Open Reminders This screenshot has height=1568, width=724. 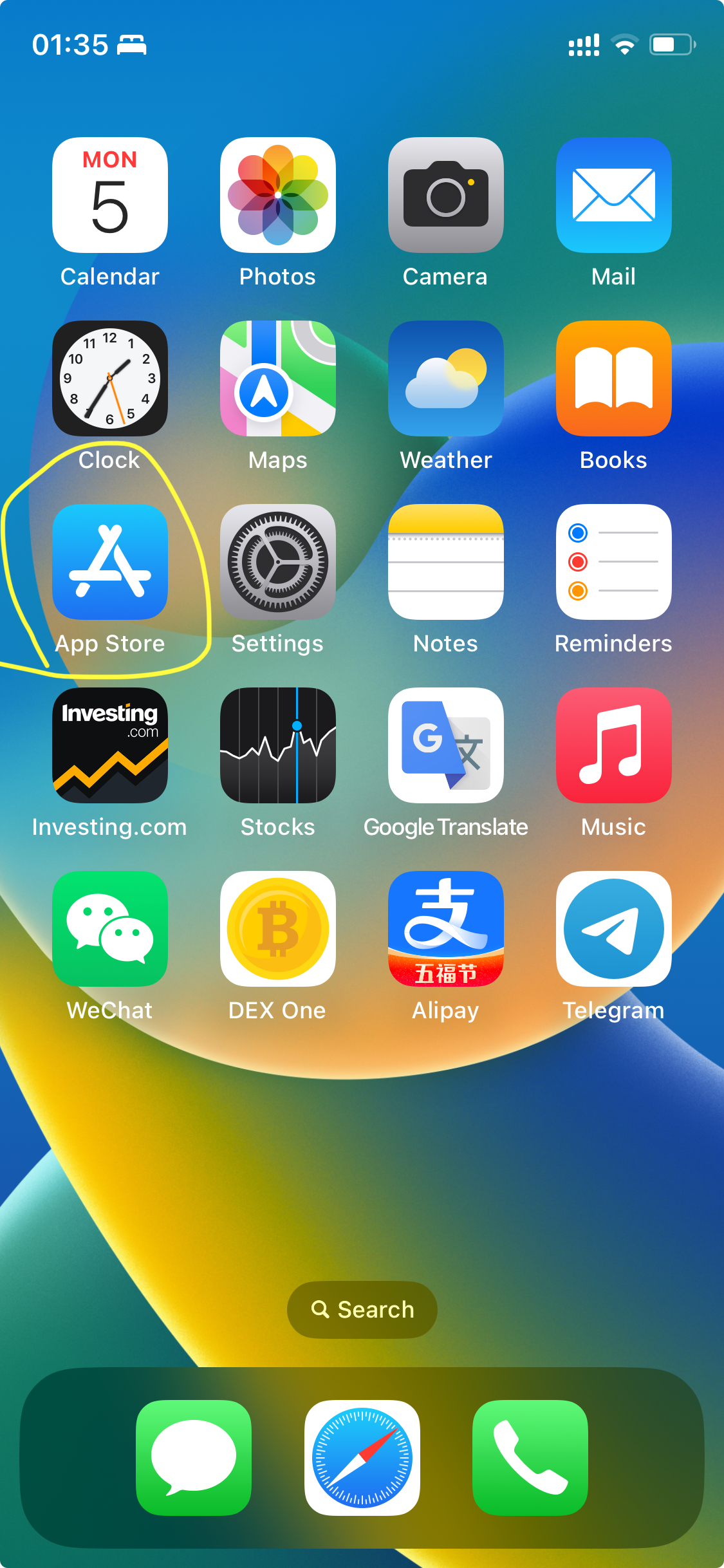[x=614, y=562]
